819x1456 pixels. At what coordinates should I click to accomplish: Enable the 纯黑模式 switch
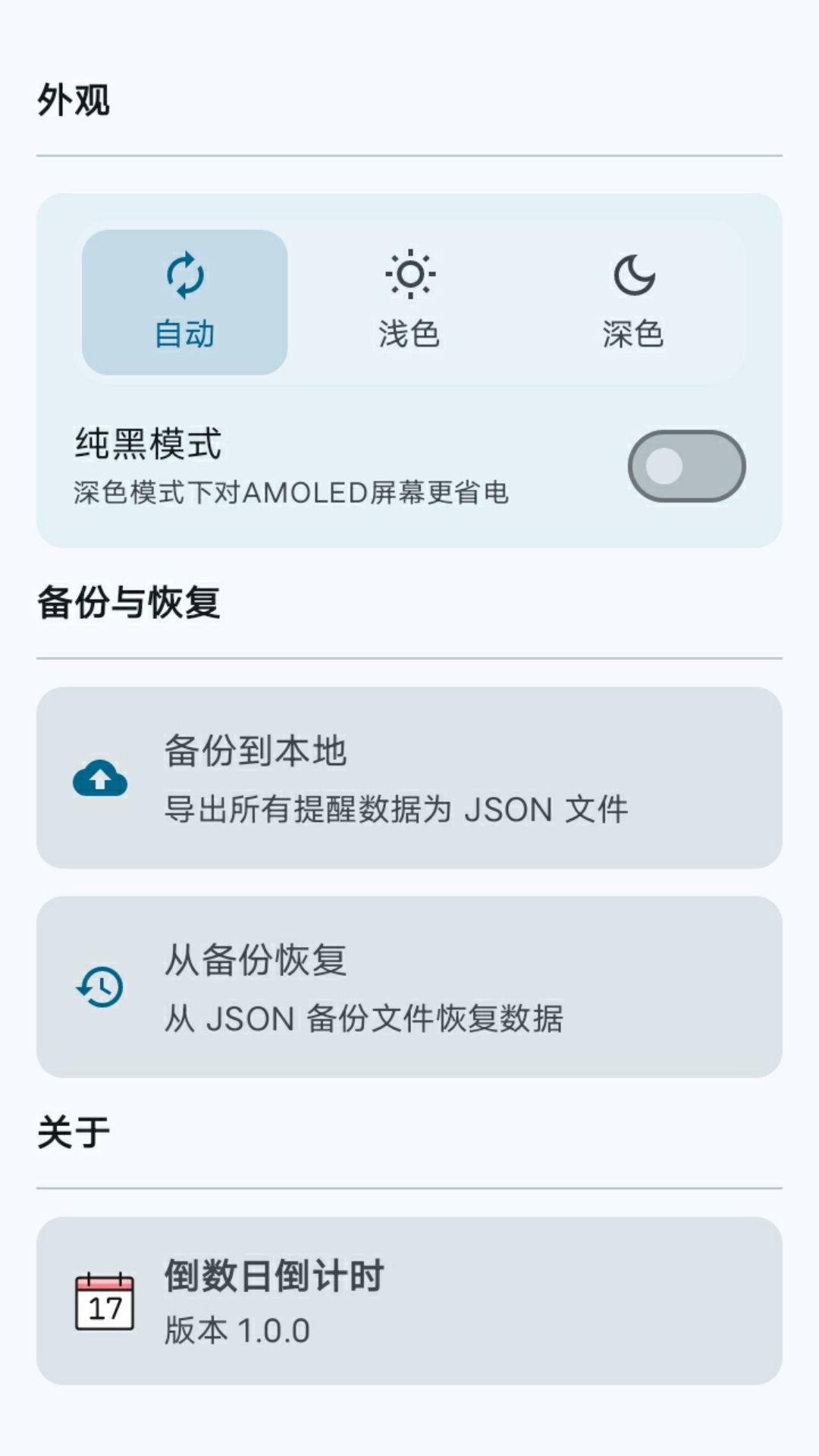[x=686, y=466]
